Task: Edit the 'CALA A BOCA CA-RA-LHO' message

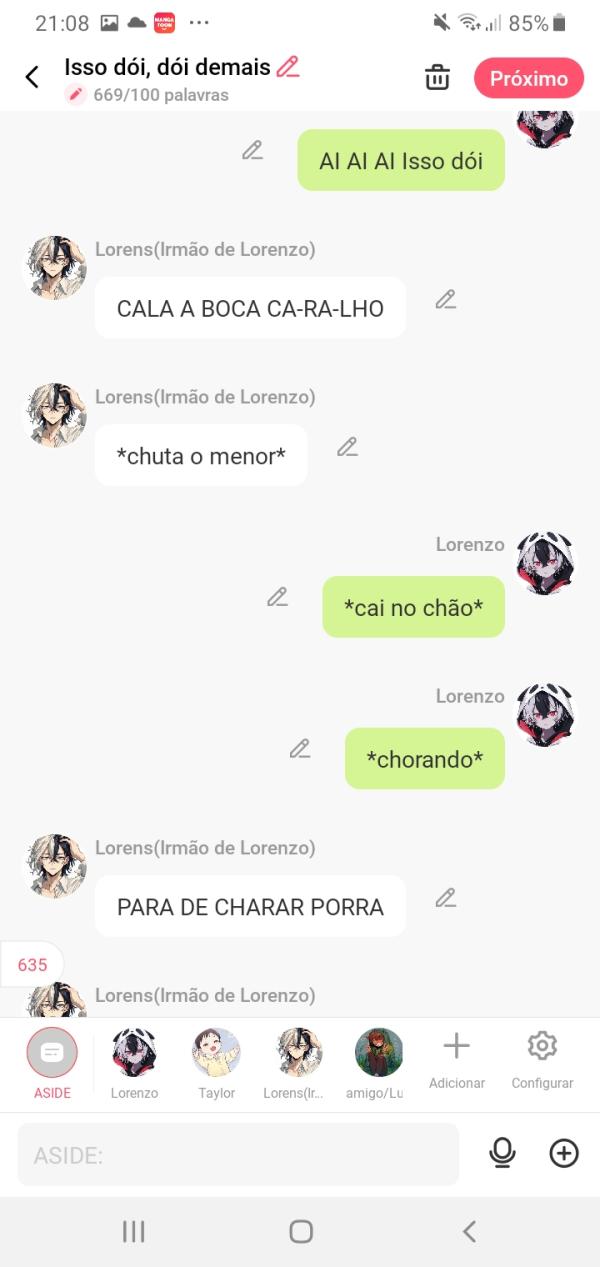Action: (446, 299)
